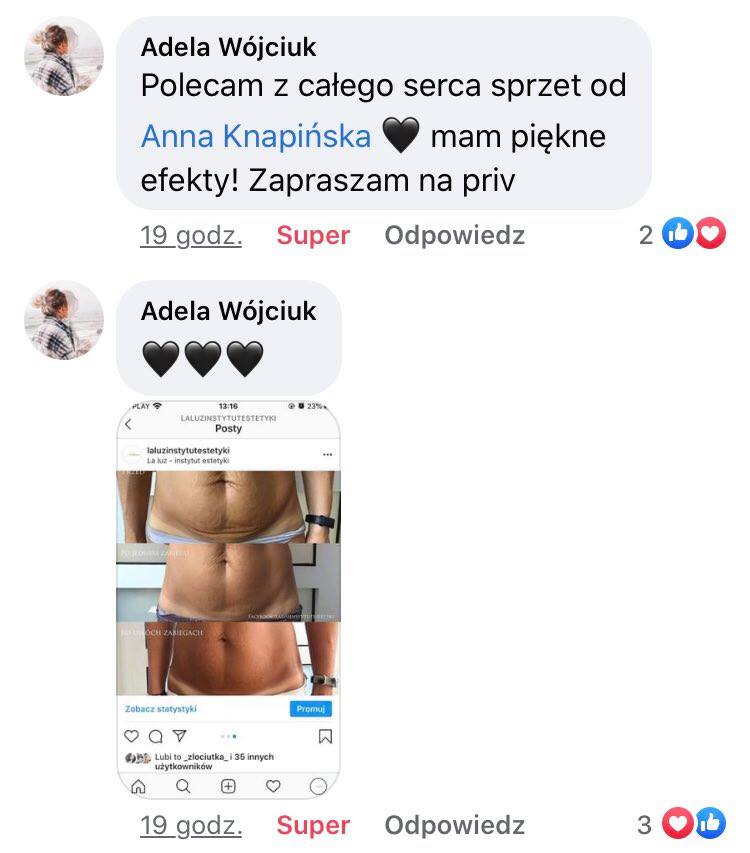Tap Super under the photo comment
Screen dimensions: 750x853
[313, 826]
